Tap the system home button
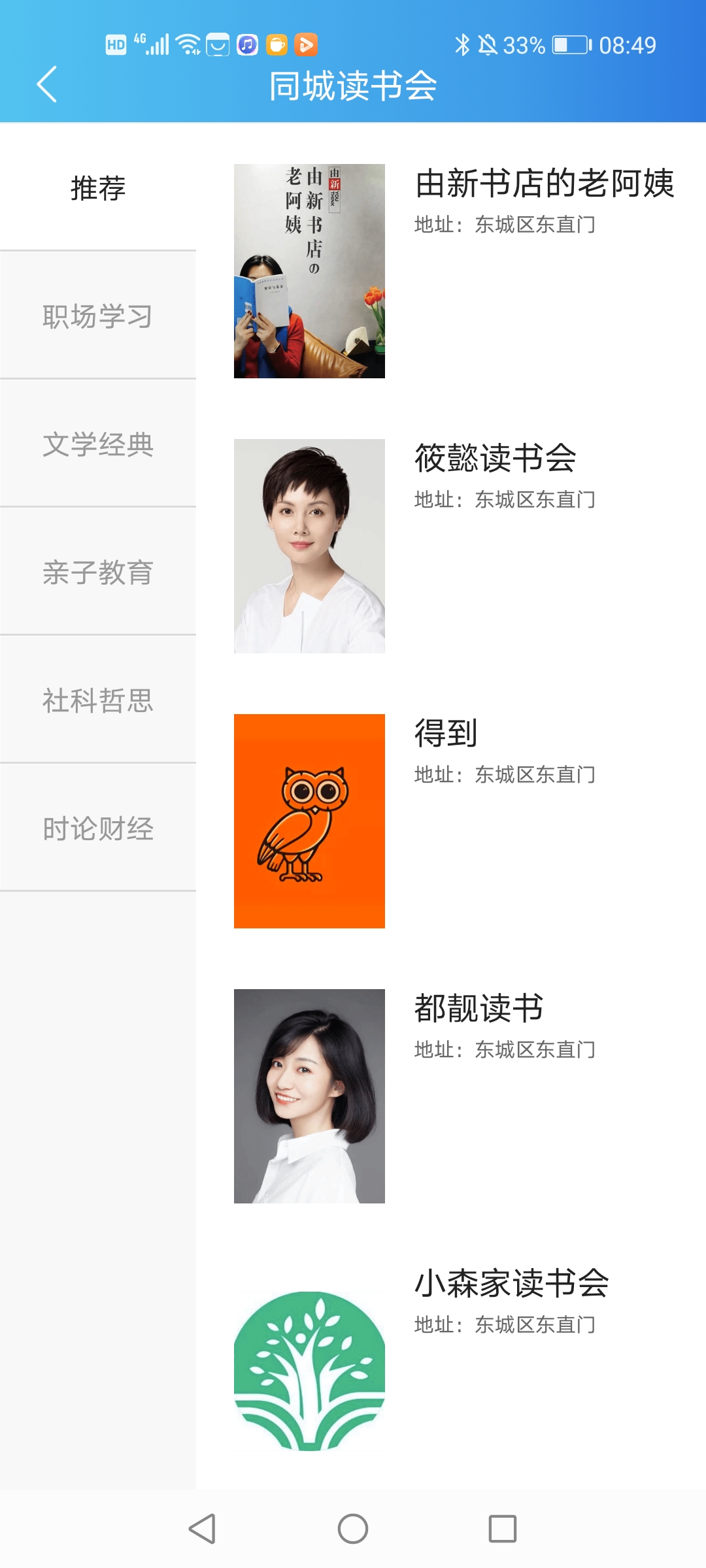The width and height of the screenshot is (706, 1568). click(353, 1529)
